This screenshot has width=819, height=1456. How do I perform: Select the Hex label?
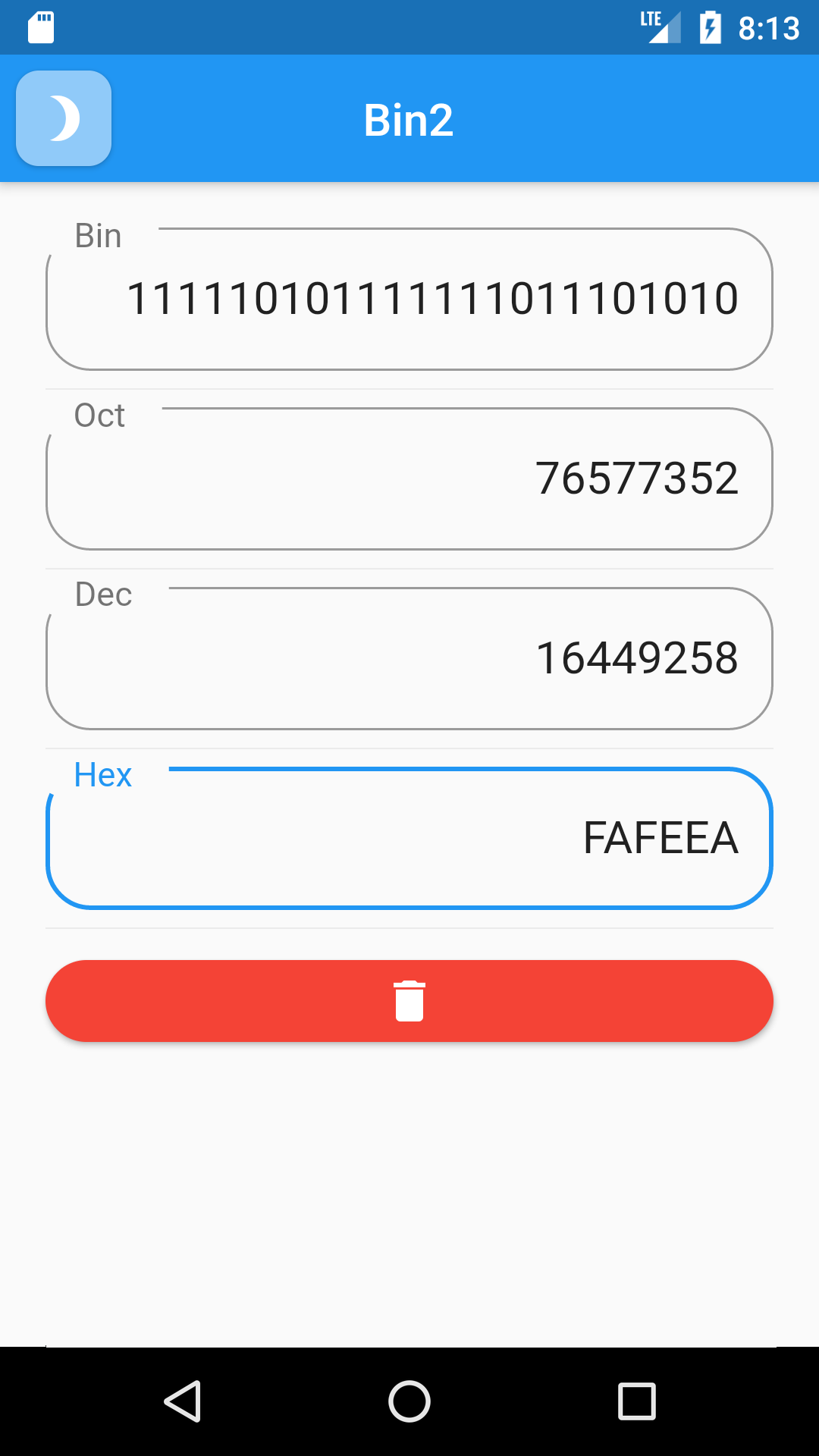(102, 774)
